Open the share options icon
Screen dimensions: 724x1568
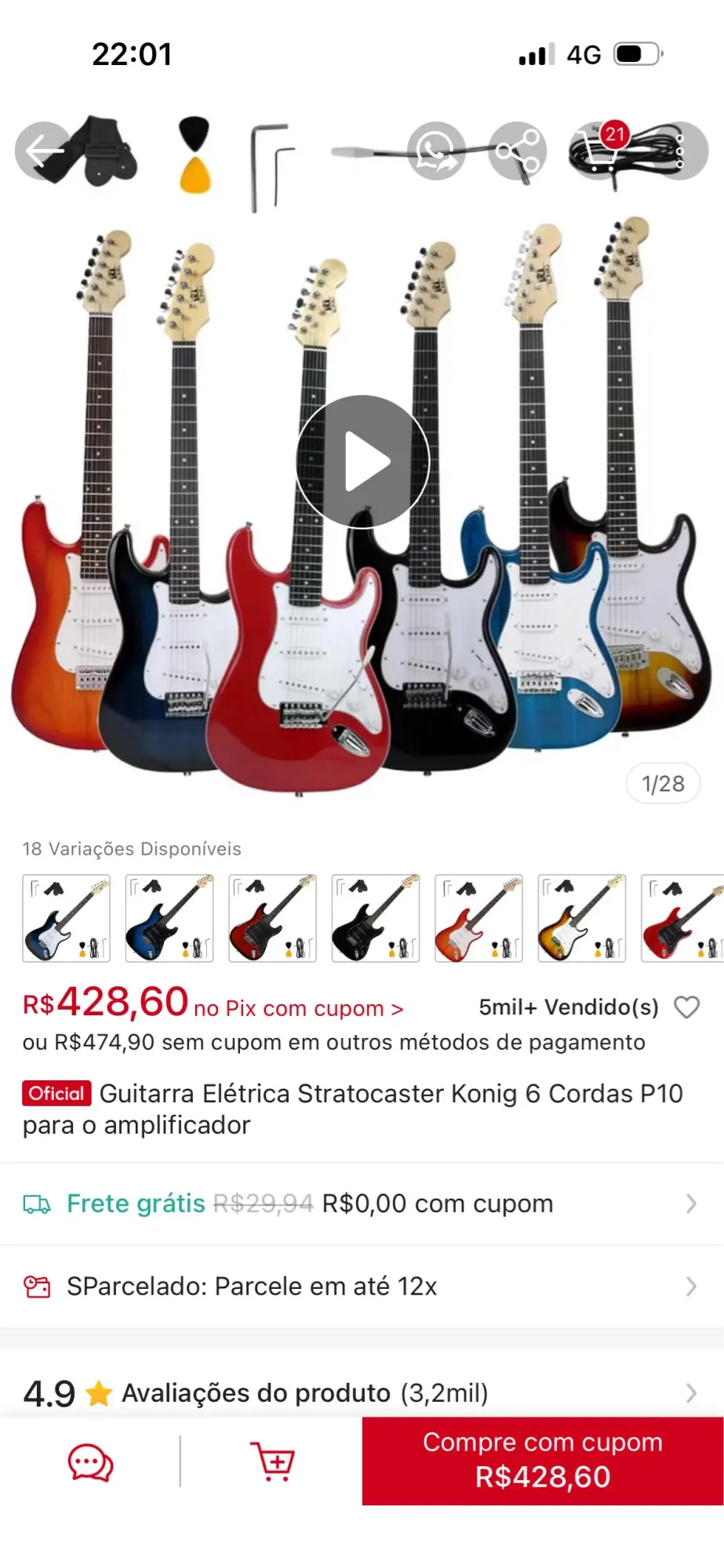coord(518,151)
